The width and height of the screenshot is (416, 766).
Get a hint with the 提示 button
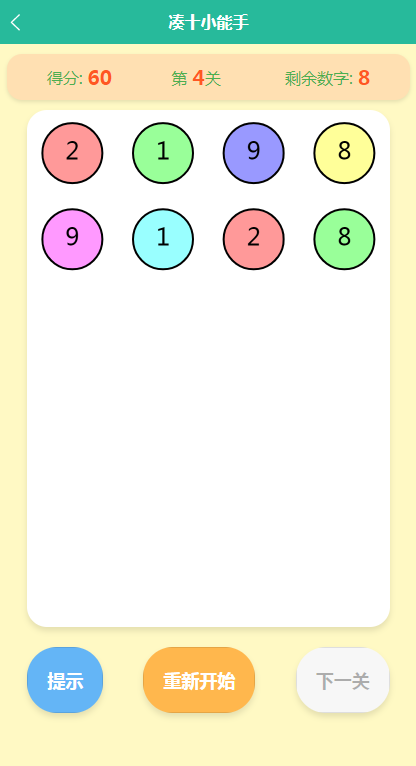(65, 680)
